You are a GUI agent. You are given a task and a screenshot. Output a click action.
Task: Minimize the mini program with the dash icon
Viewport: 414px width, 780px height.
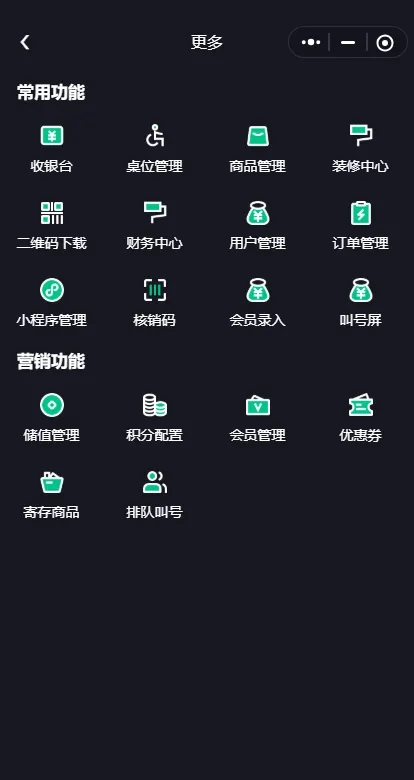click(x=348, y=42)
